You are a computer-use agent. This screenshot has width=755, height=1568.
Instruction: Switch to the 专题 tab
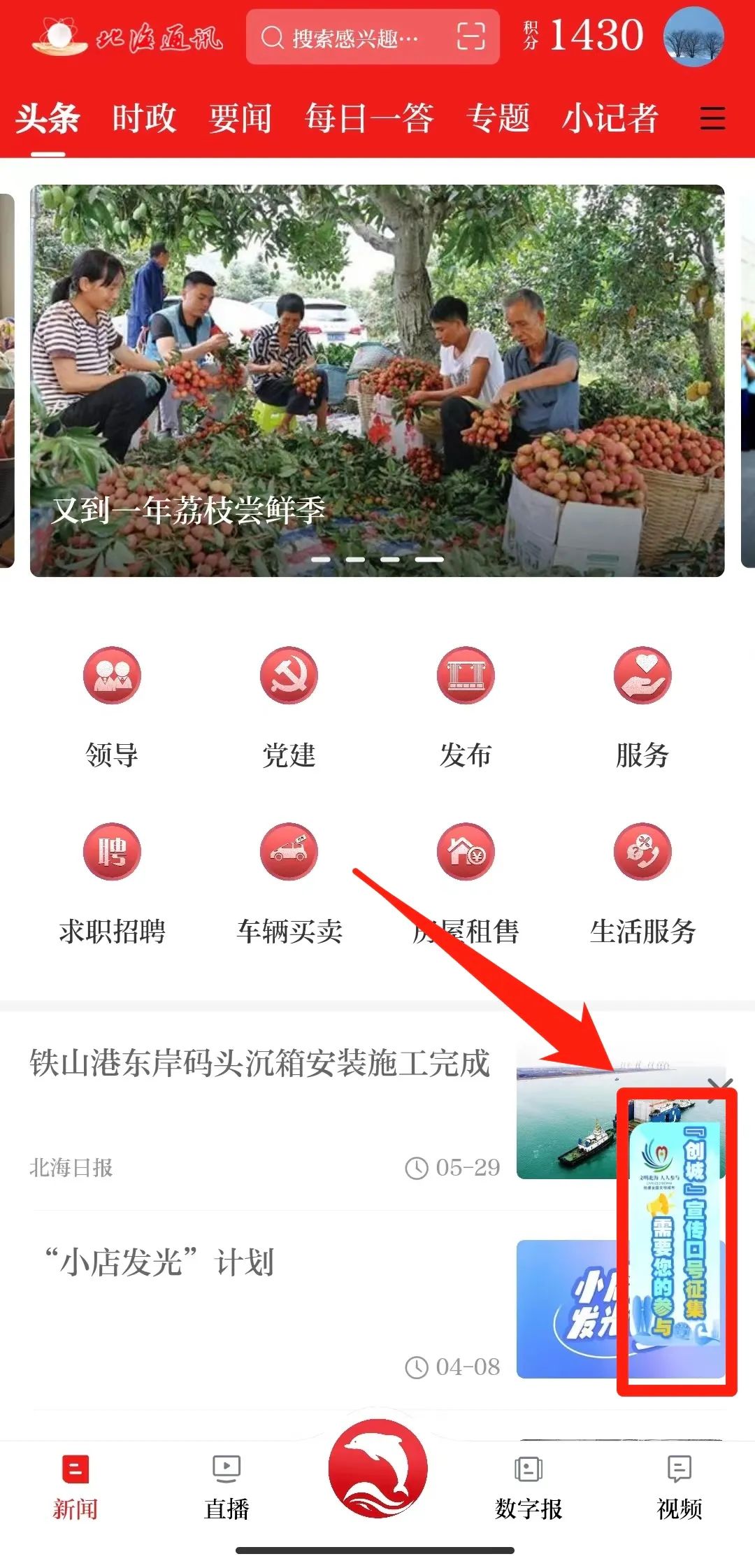click(x=498, y=117)
